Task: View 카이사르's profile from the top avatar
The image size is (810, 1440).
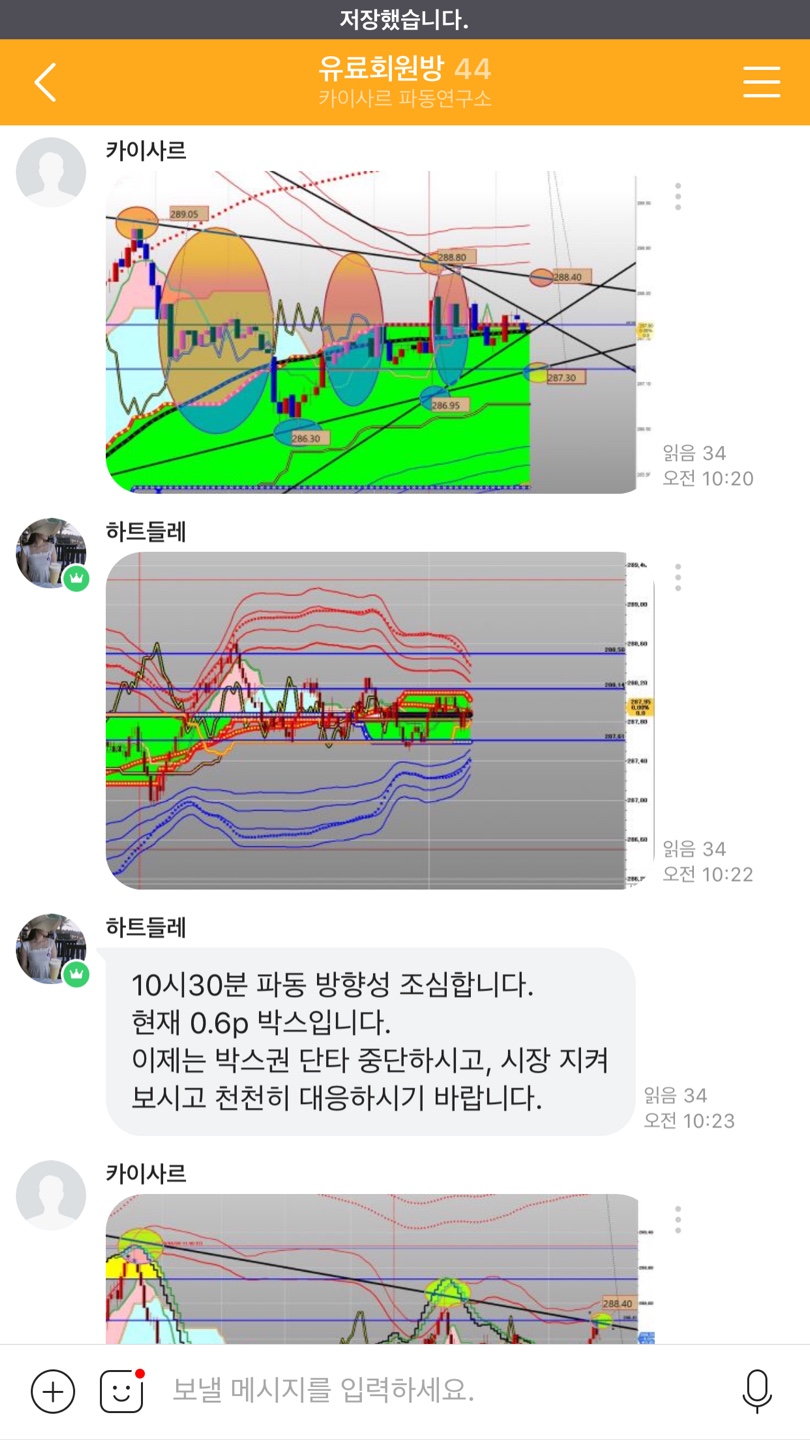Action: (51, 172)
